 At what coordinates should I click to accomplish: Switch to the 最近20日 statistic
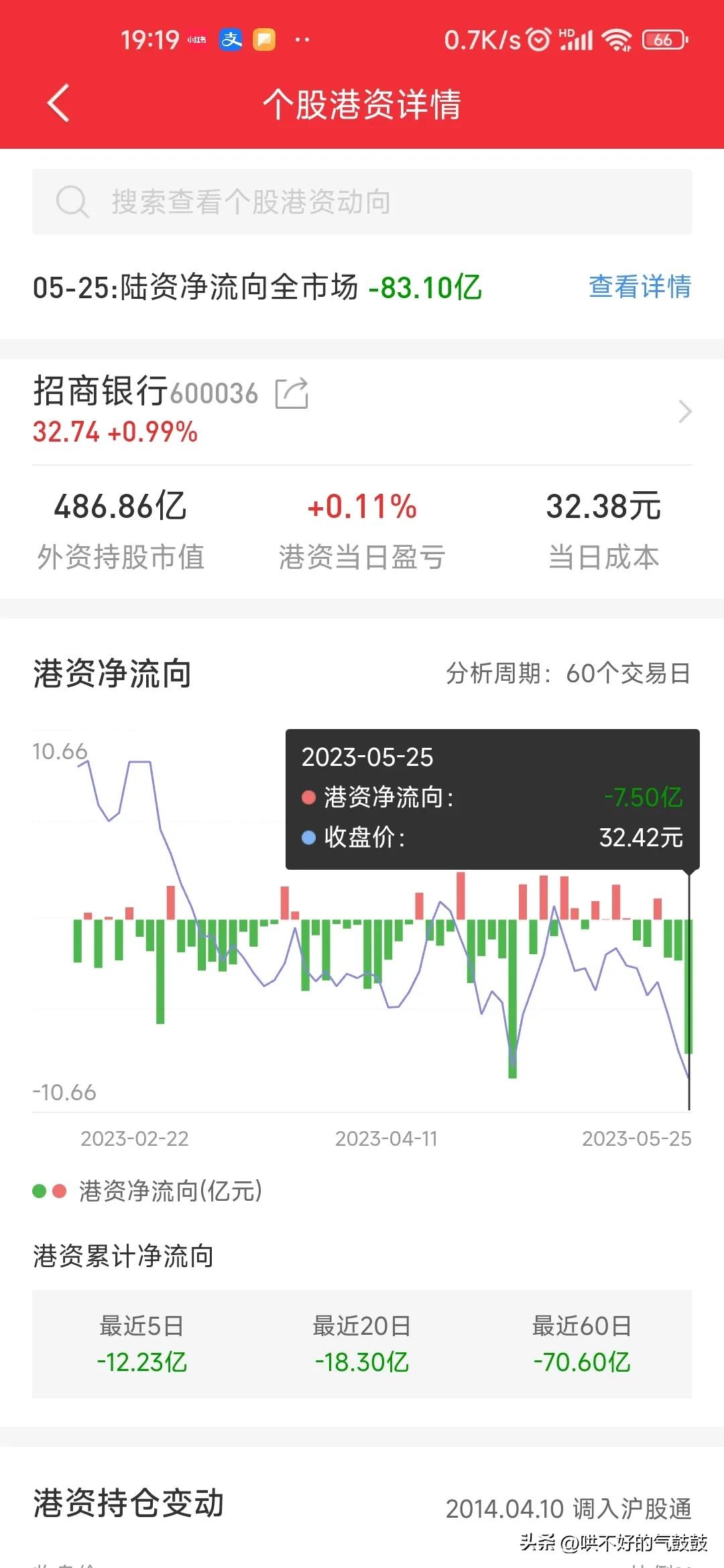point(363,1344)
